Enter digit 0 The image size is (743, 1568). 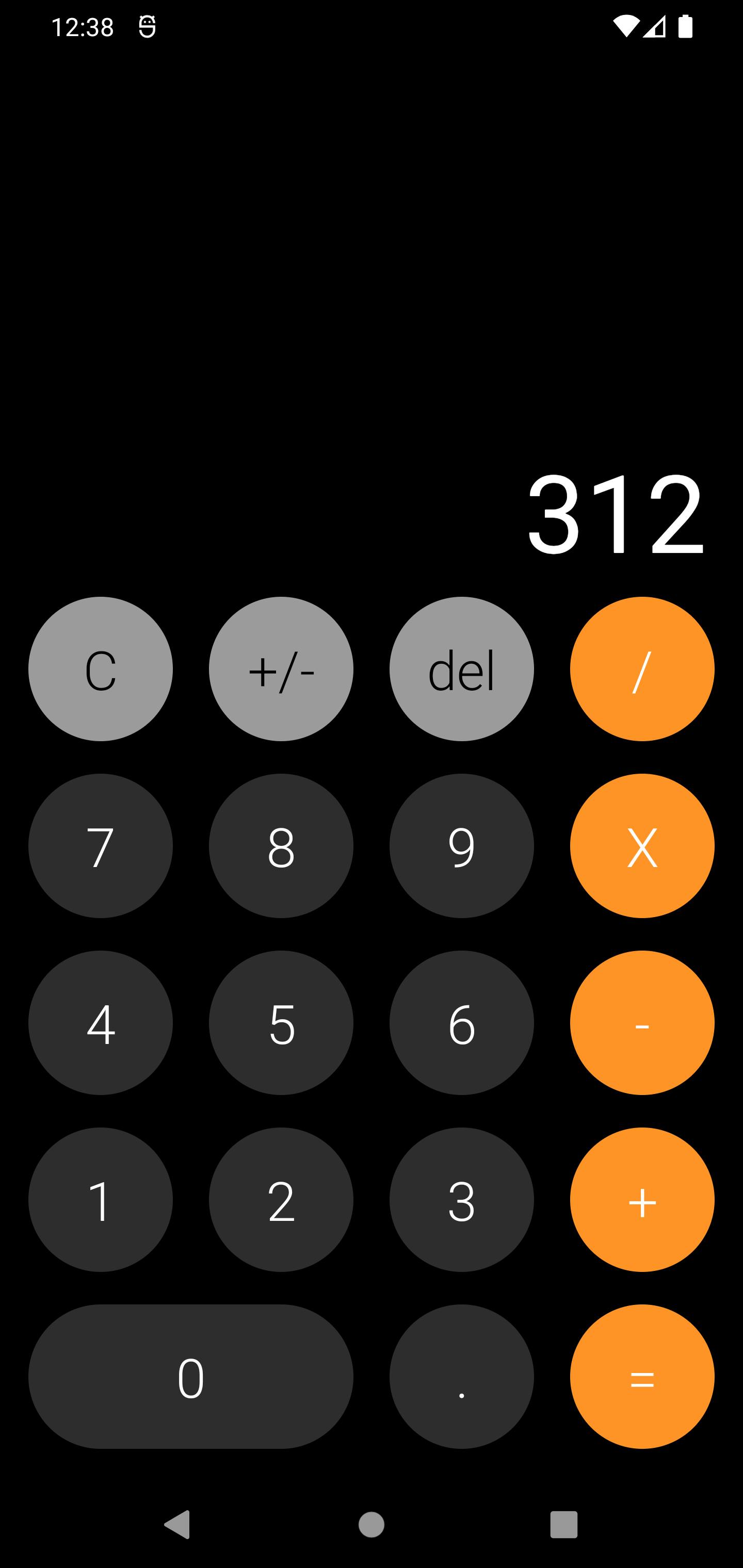pyautogui.click(x=190, y=1376)
